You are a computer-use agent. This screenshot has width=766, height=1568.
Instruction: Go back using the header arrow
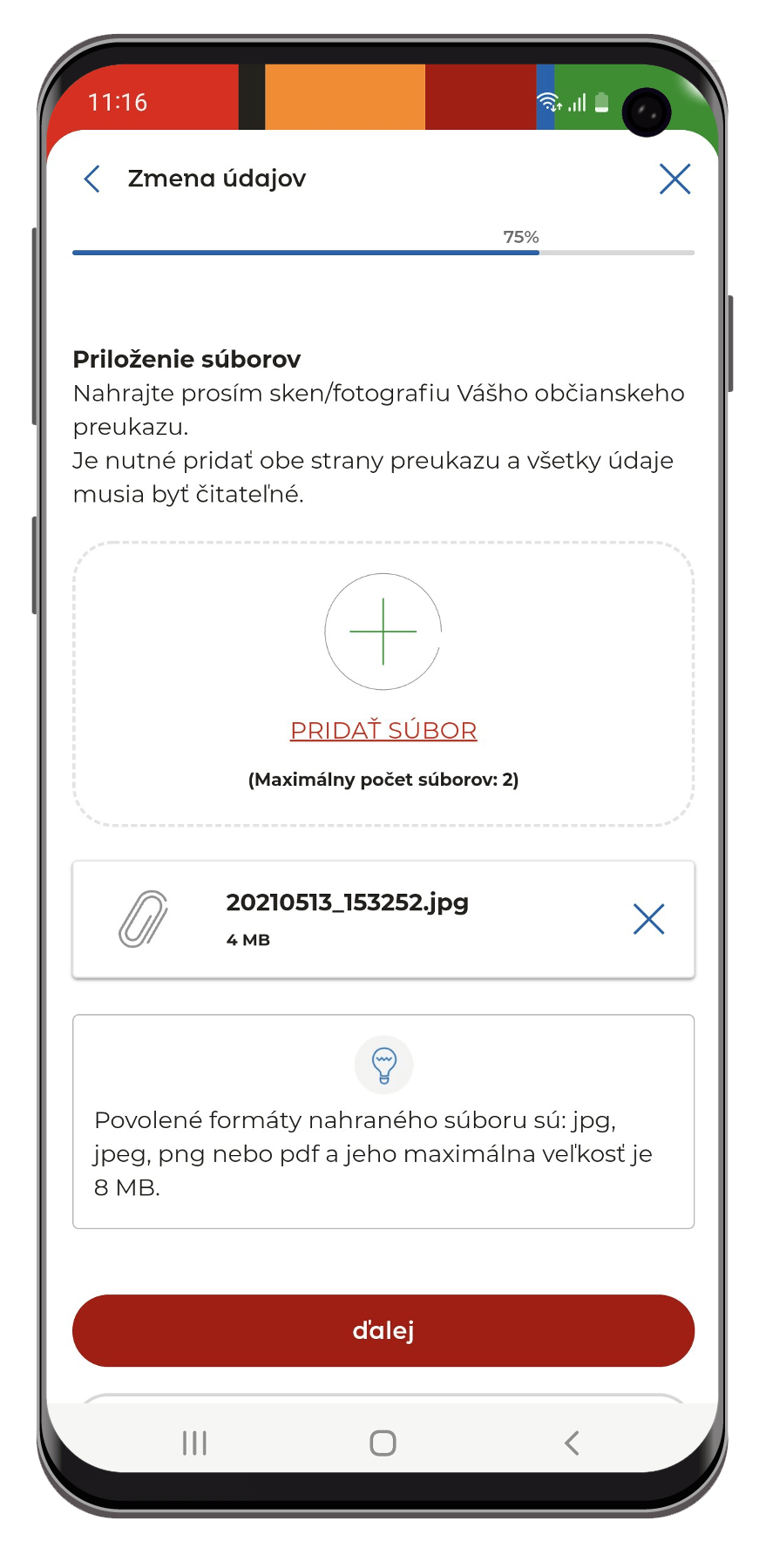click(x=92, y=179)
